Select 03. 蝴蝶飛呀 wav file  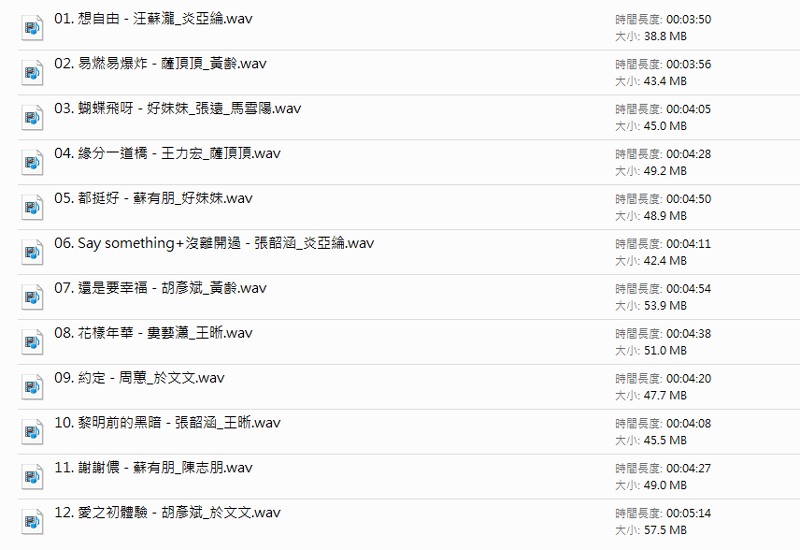coord(177,109)
